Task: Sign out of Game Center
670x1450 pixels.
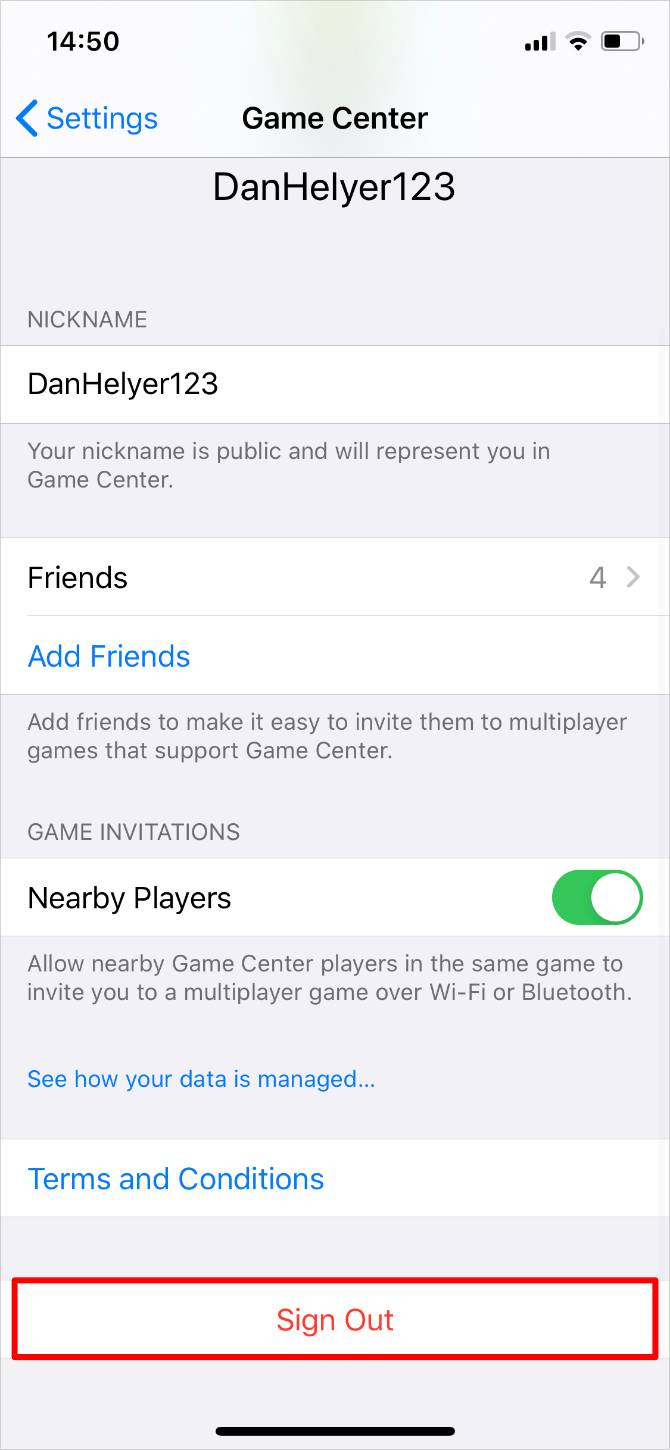Action: [x=335, y=1319]
